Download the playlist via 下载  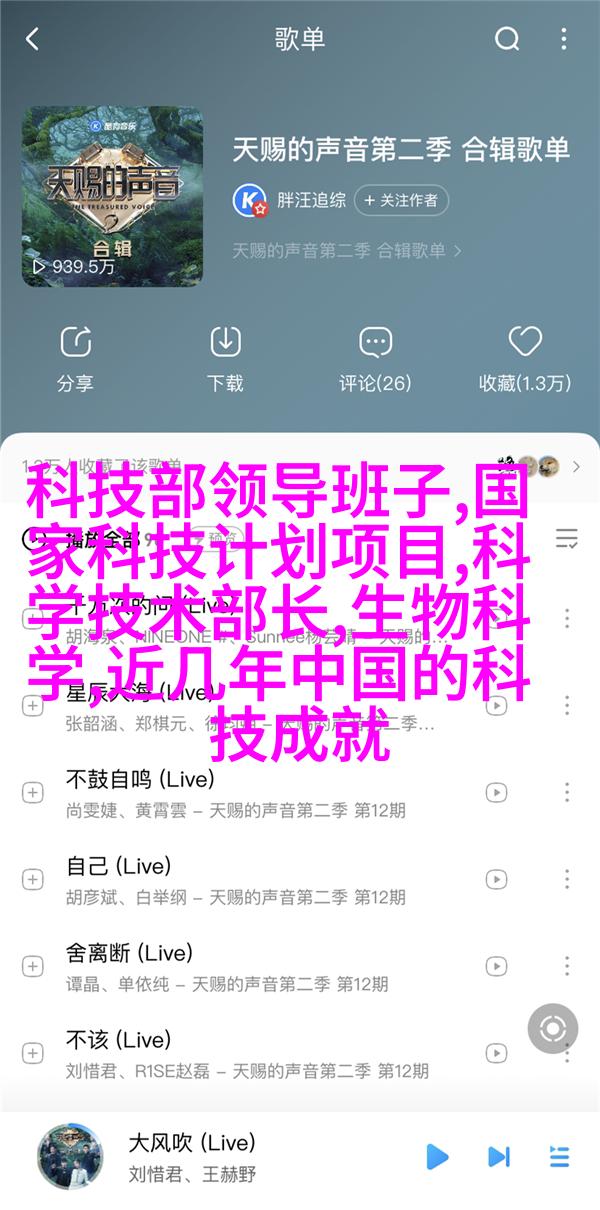tap(225, 357)
